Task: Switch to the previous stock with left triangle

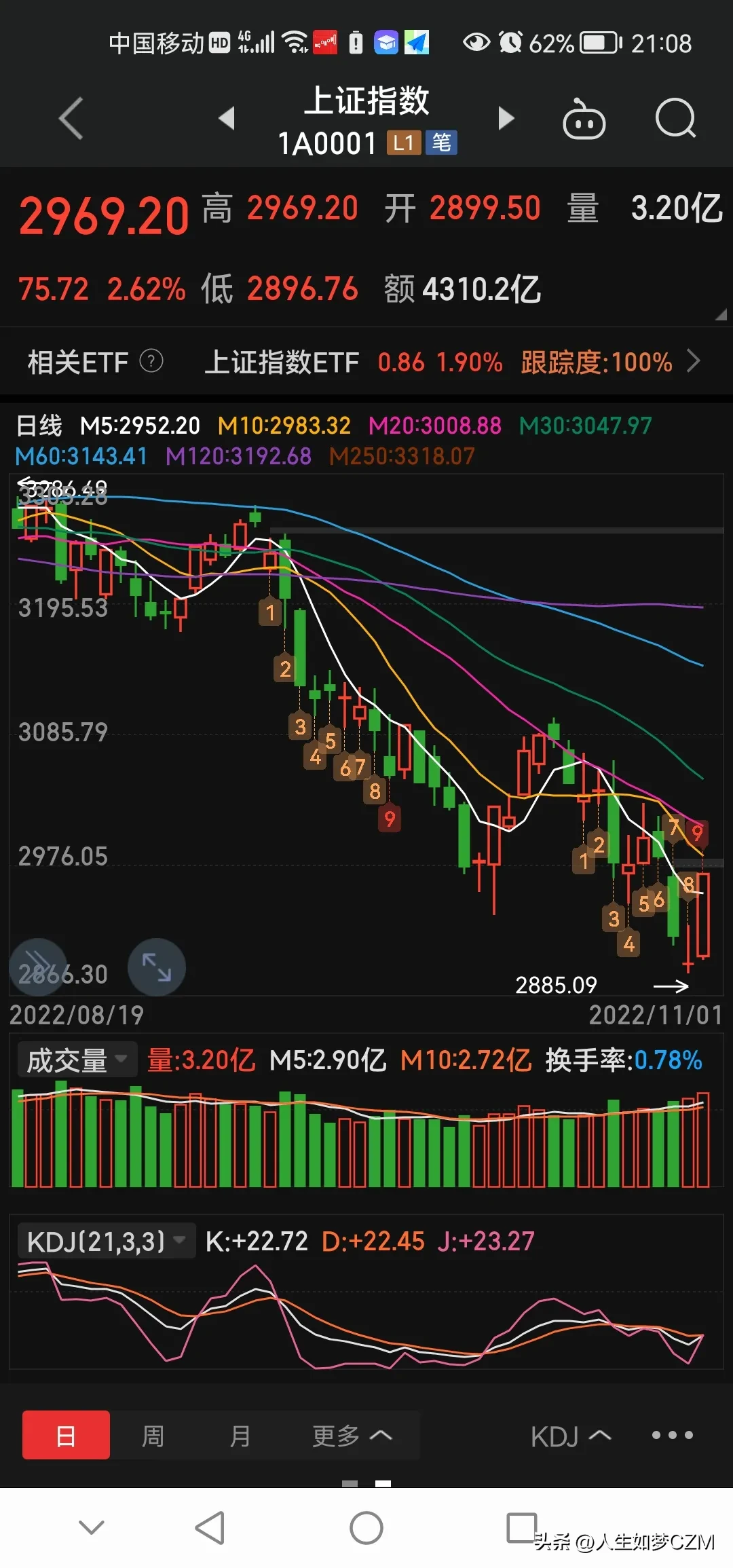Action: 227,118
